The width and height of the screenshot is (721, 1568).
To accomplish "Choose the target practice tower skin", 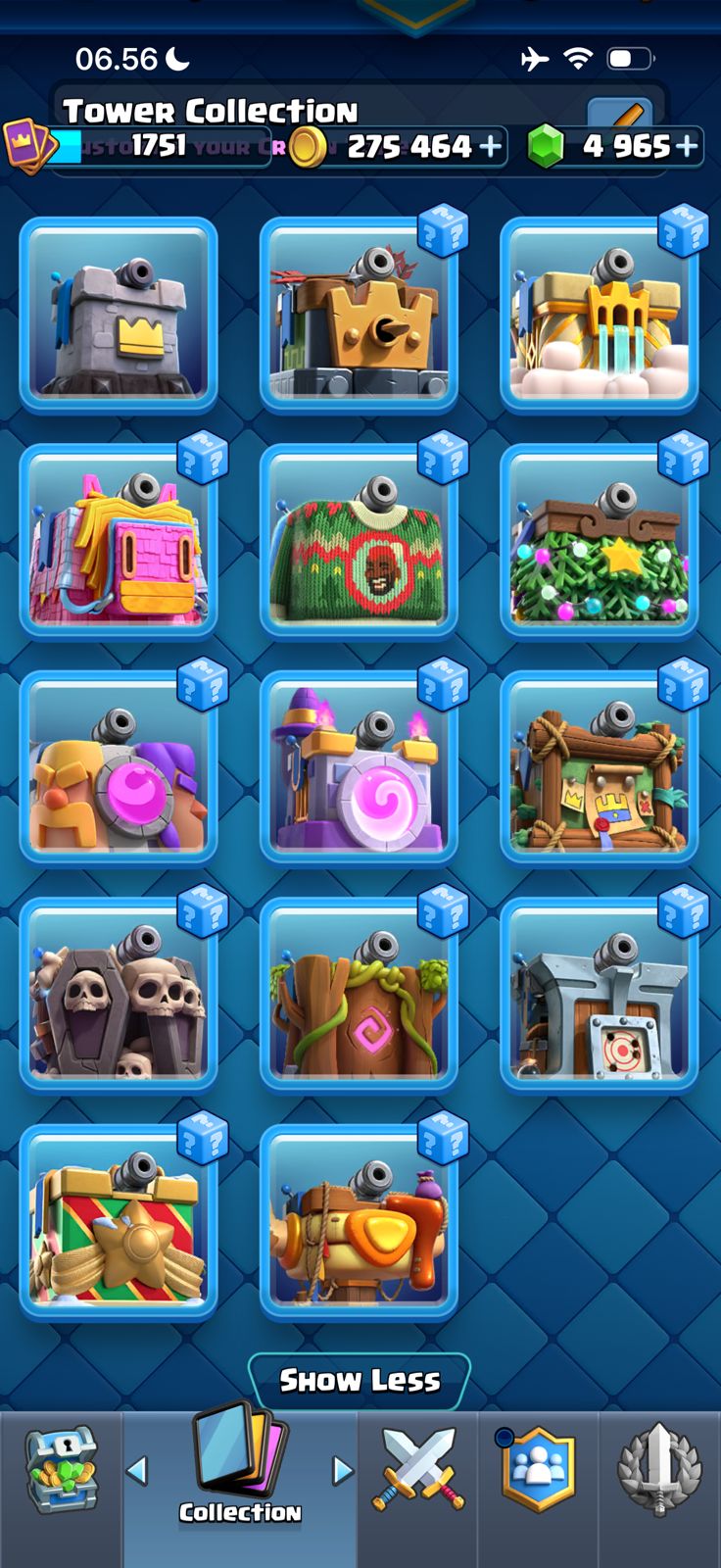I will (600, 994).
